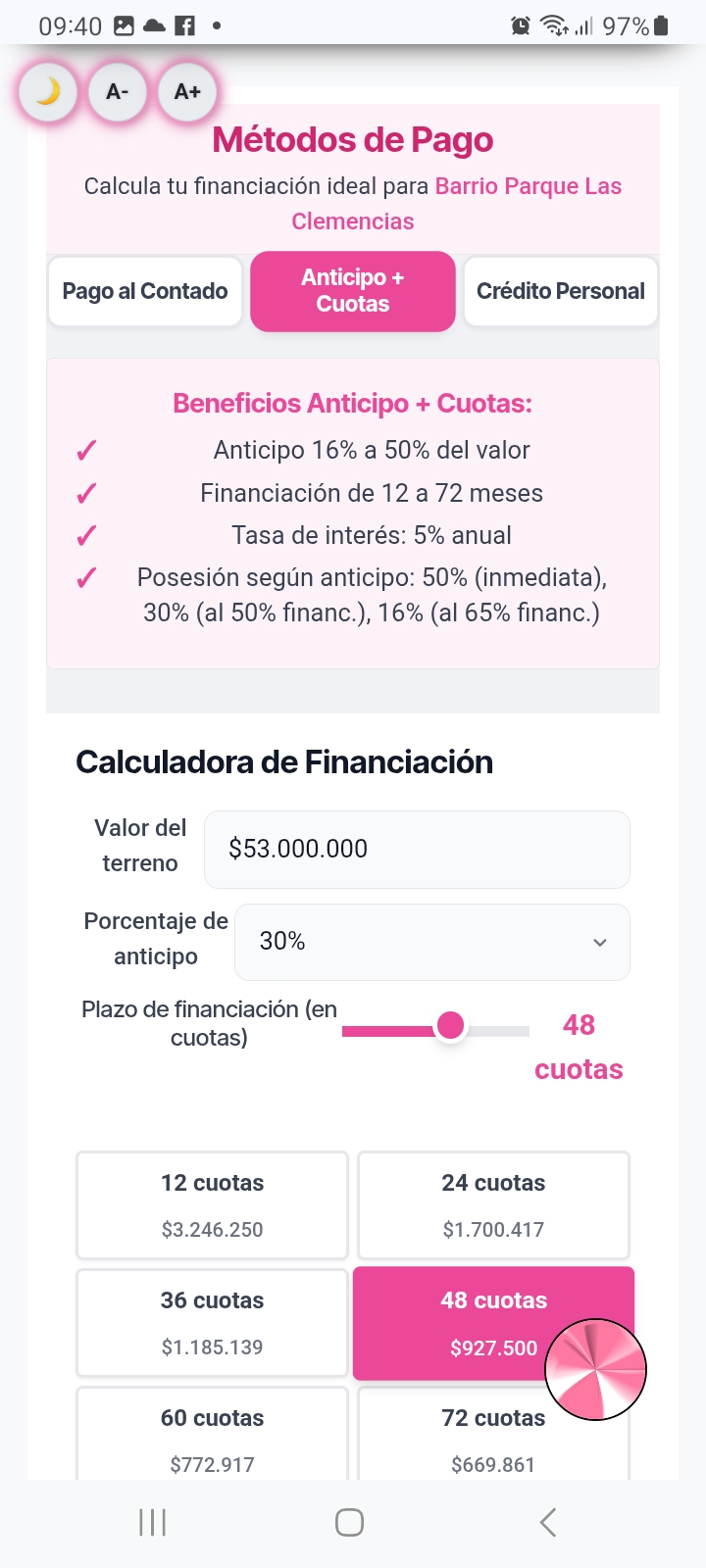Edit the Valor del terreno field

pyautogui.click(x=417, y=849)
